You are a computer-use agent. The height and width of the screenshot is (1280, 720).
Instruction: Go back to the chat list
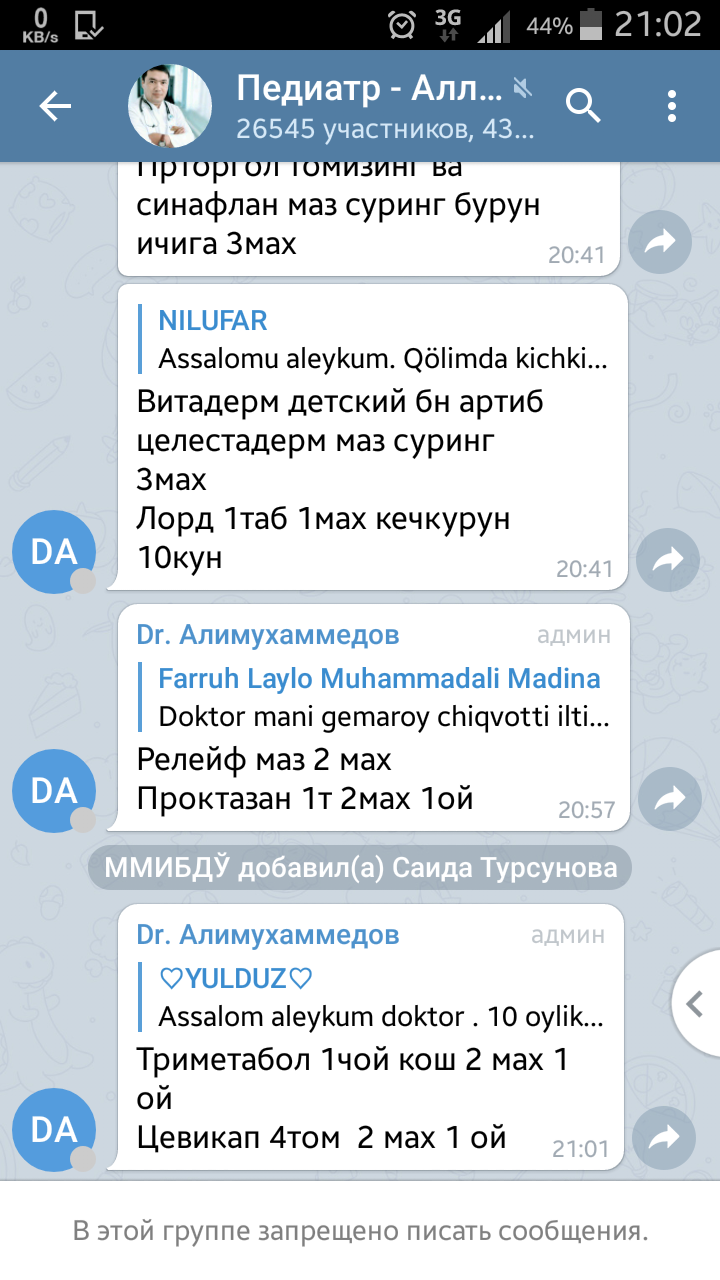point(55,106)
